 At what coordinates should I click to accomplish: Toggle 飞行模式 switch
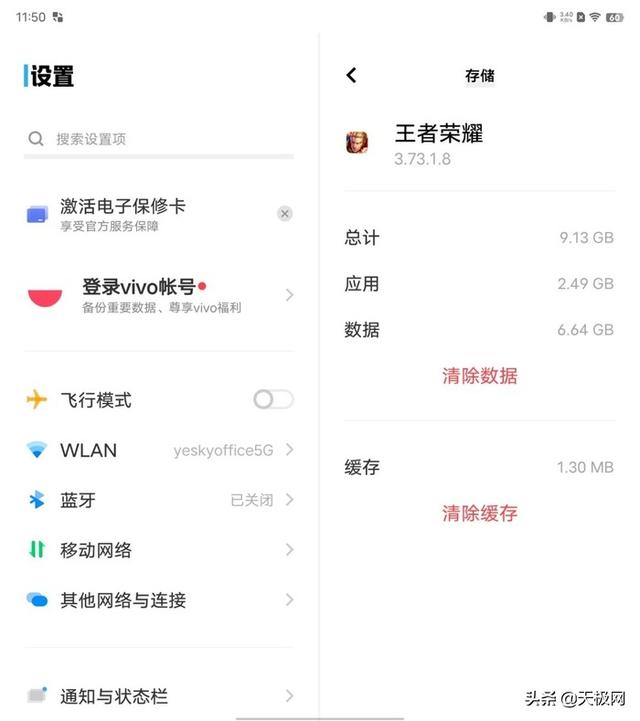coord(273,399)
